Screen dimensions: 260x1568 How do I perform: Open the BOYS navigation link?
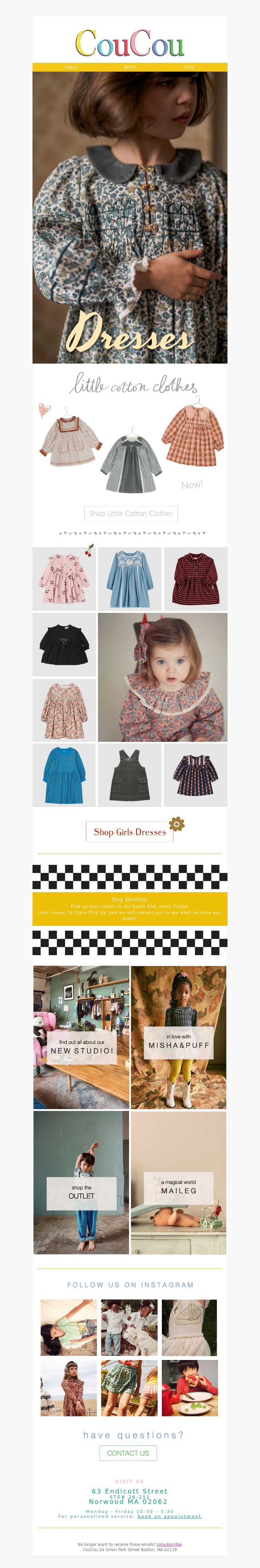(x=130, y=67)
